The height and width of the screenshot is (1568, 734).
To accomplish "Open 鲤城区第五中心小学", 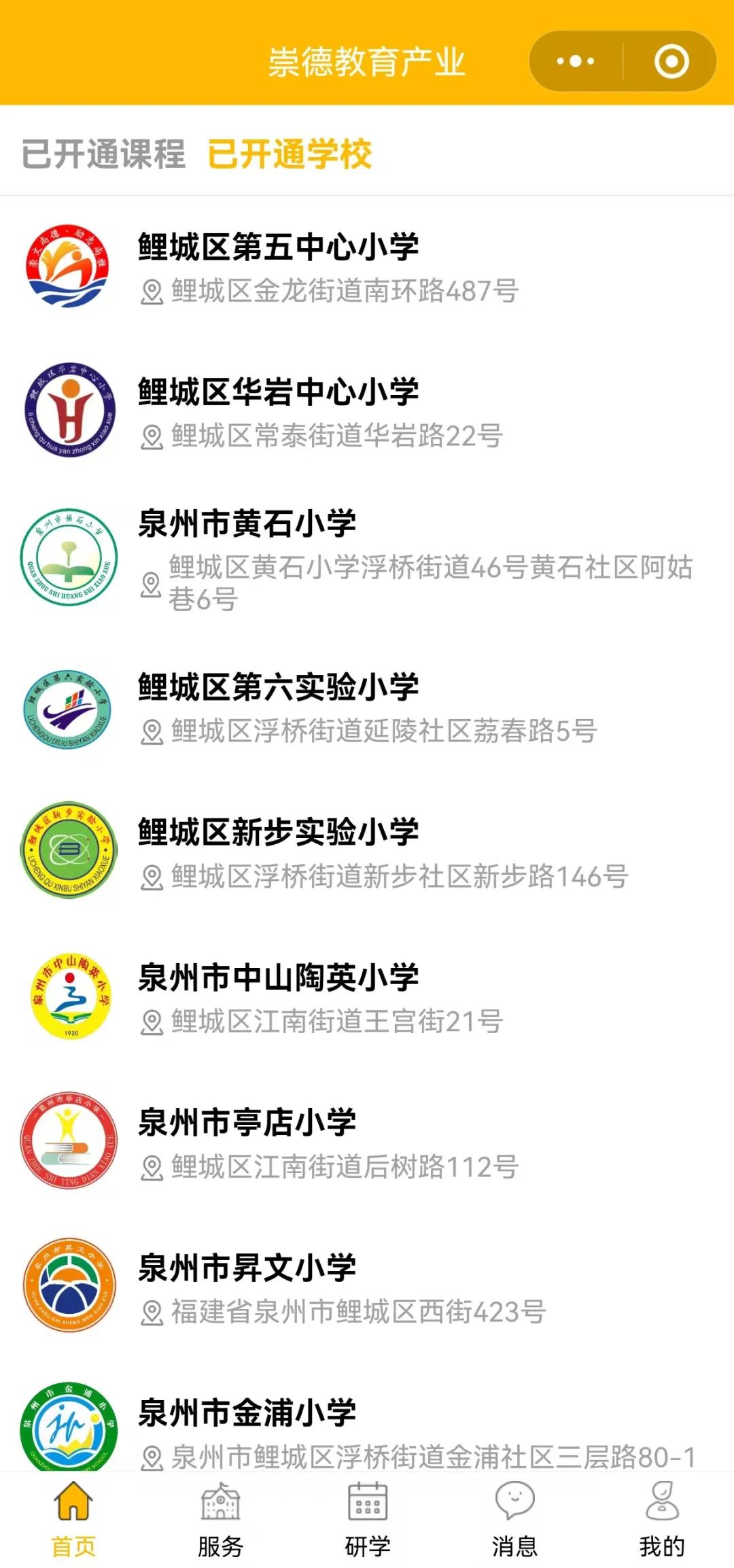I will (x=367, y=268).
